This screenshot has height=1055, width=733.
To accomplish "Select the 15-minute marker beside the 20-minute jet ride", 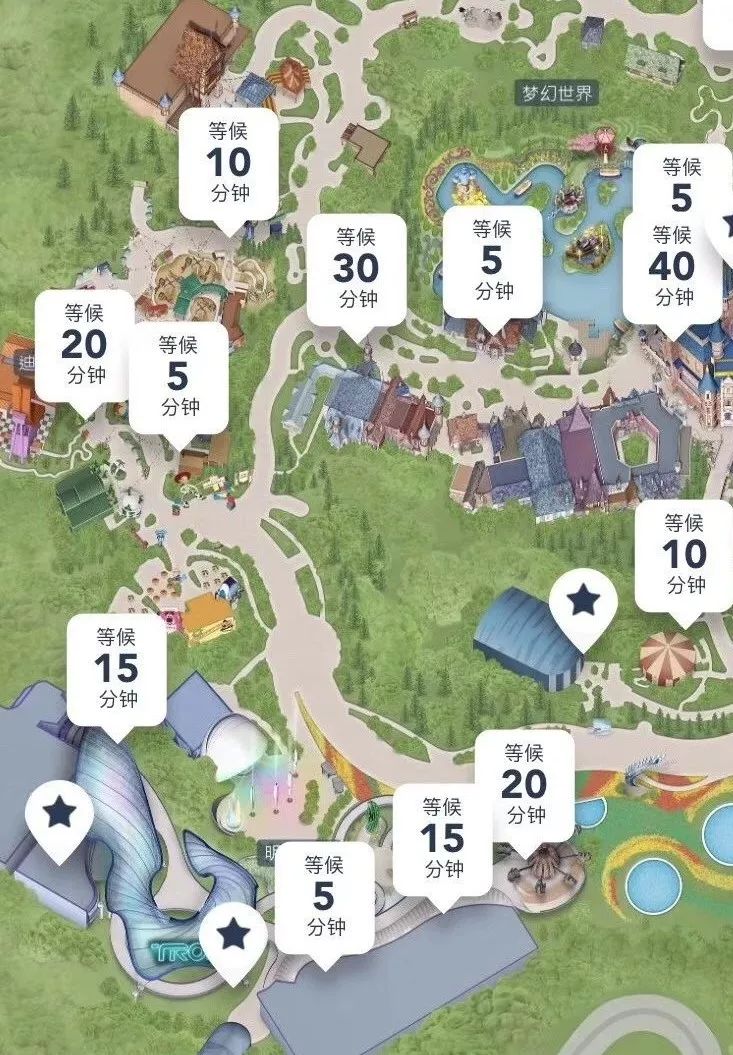I will [442, 838].
